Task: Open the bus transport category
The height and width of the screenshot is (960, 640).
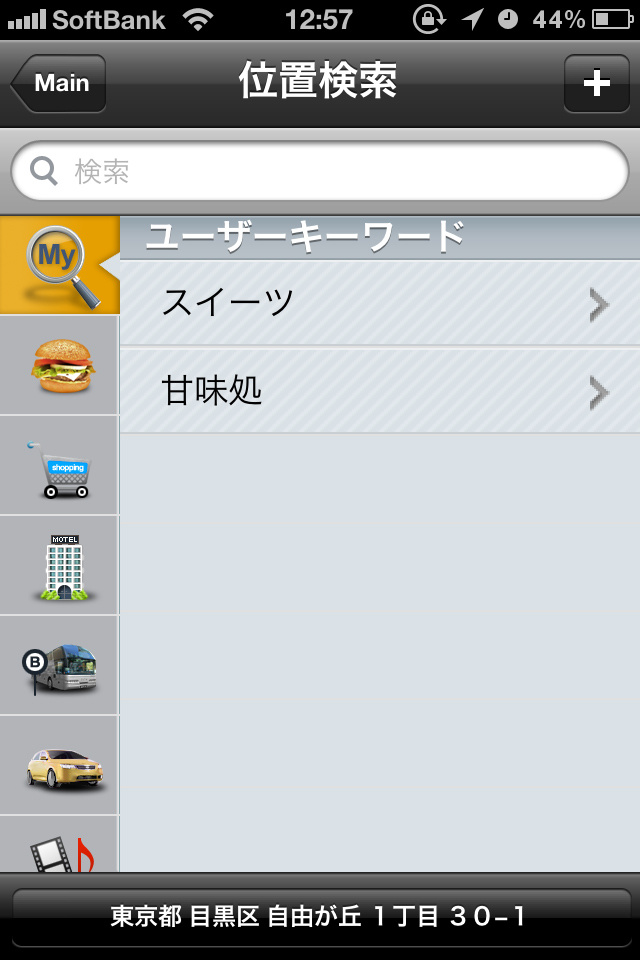Action: point(60,666)
